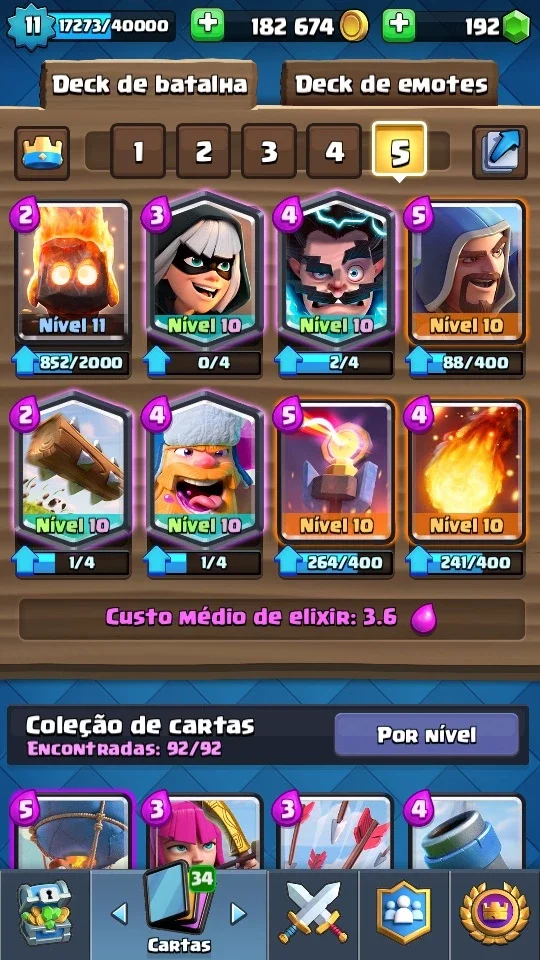Open the crown icon beside deck slots
Screen dimensions: 540x960
42,153
